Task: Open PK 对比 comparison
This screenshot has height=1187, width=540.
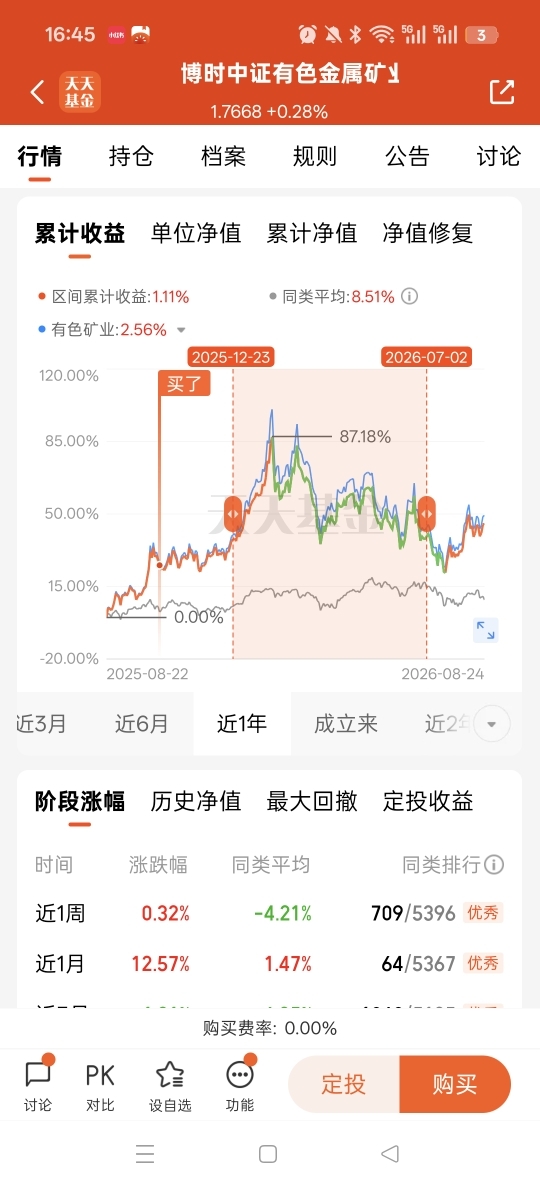Action: click(100, 1087)
